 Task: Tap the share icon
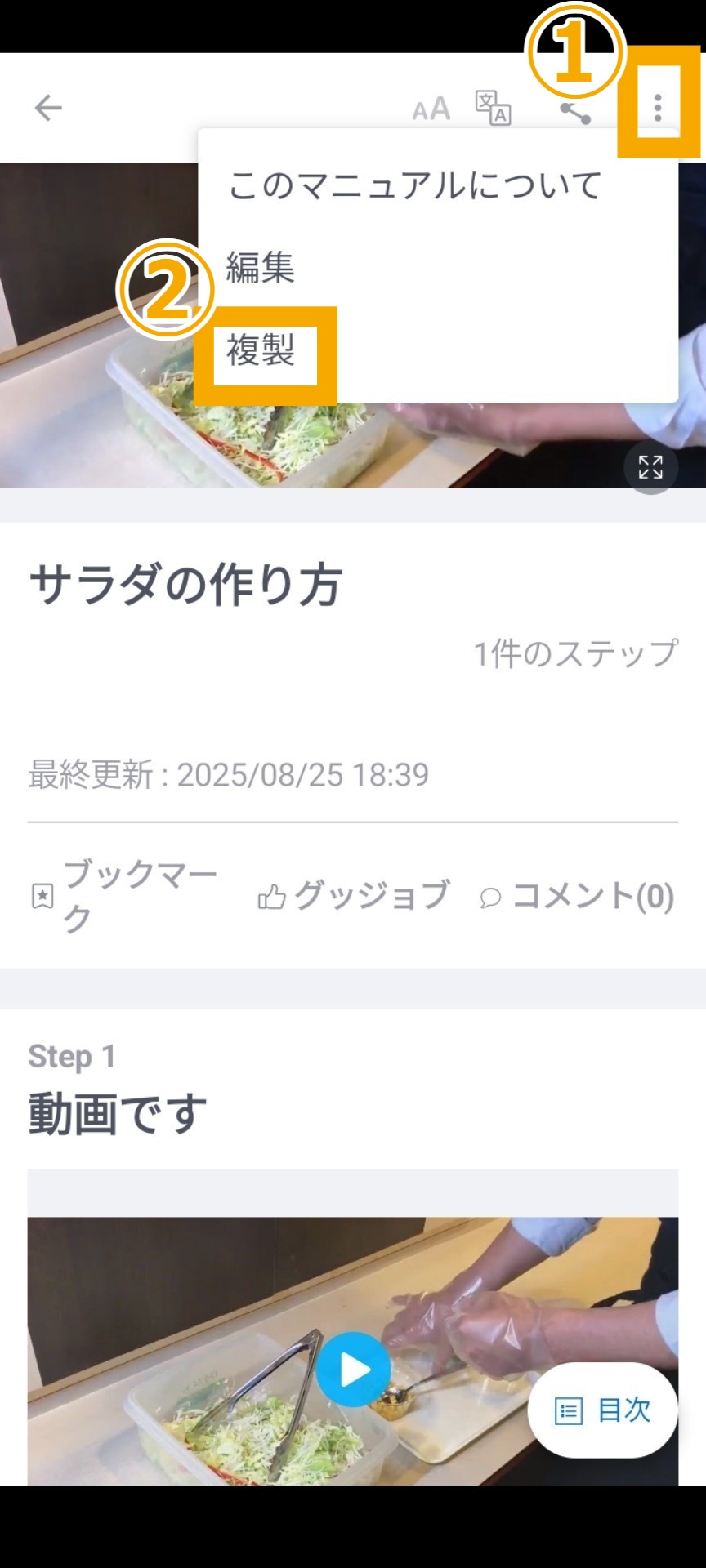(578, 109)
